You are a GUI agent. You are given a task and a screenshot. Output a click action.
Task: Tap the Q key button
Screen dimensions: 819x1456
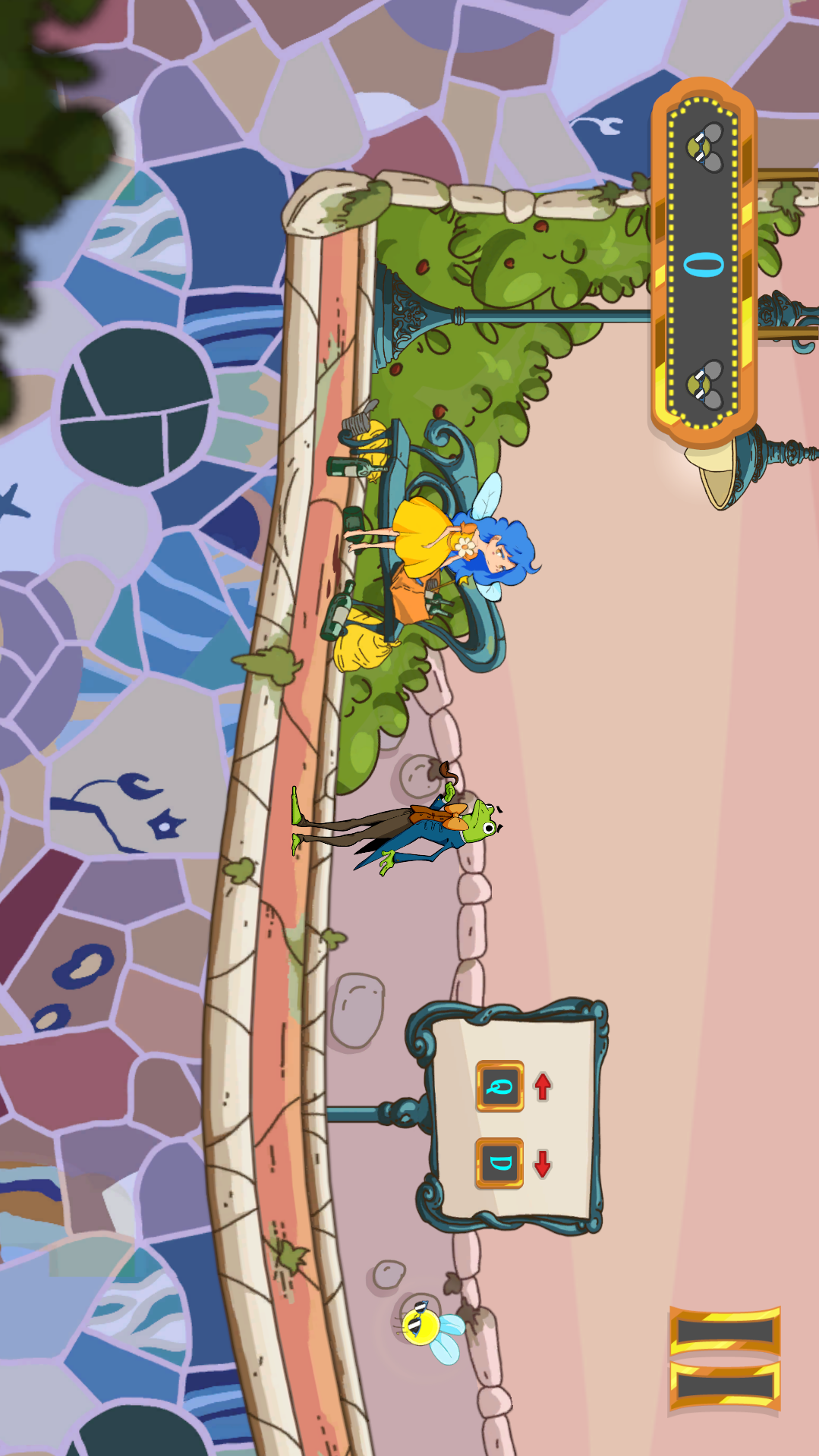(499, 1086)
